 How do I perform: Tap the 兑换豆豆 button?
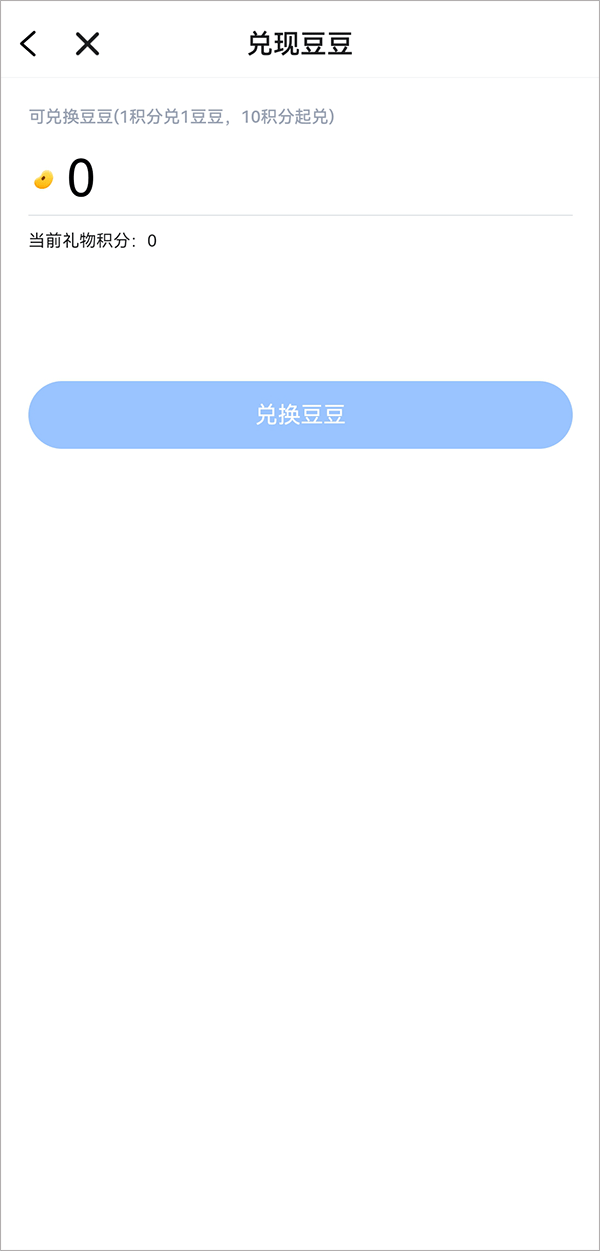pos(300,415)
